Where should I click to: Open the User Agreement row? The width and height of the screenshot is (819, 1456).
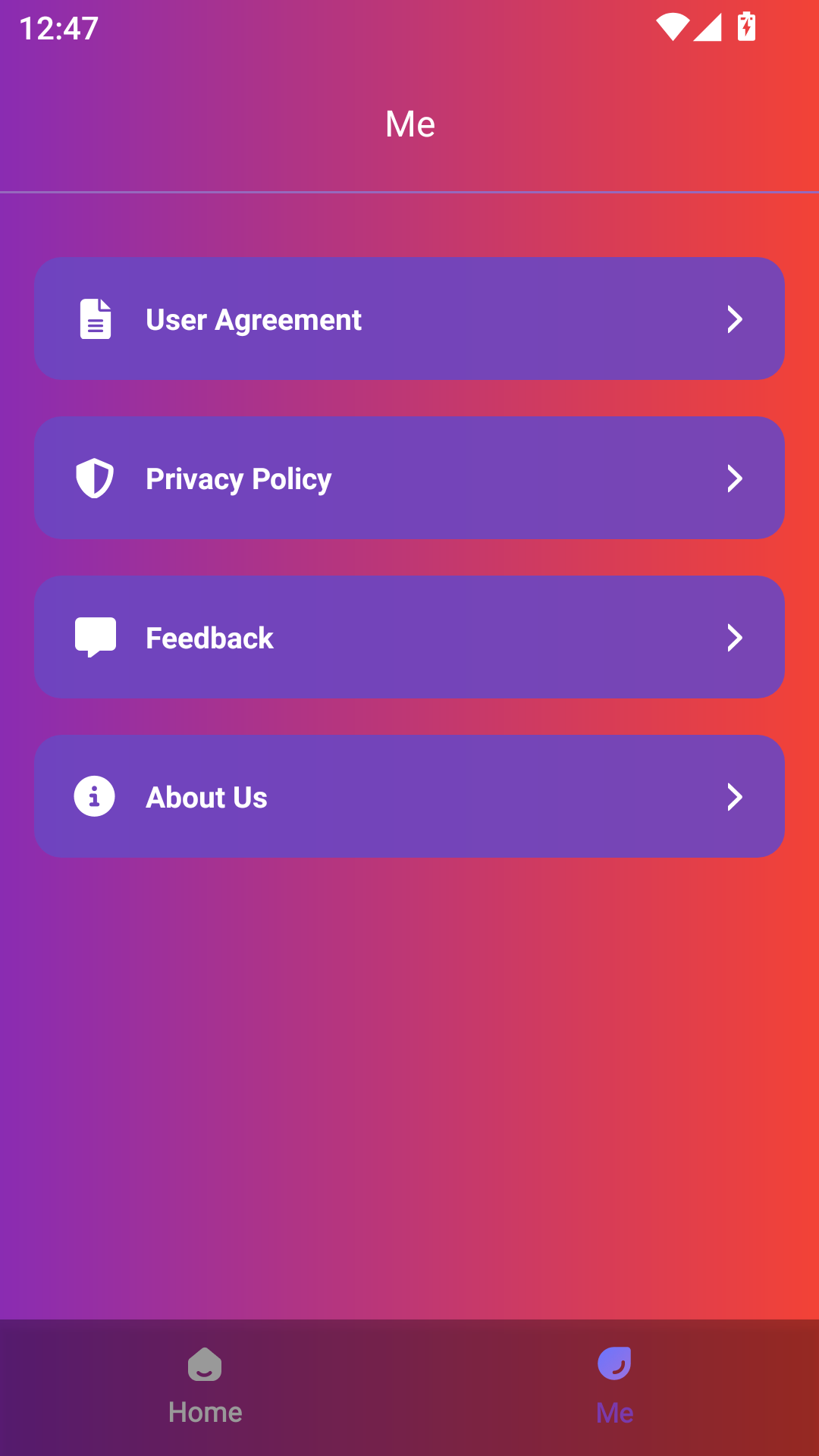(409, 319)
